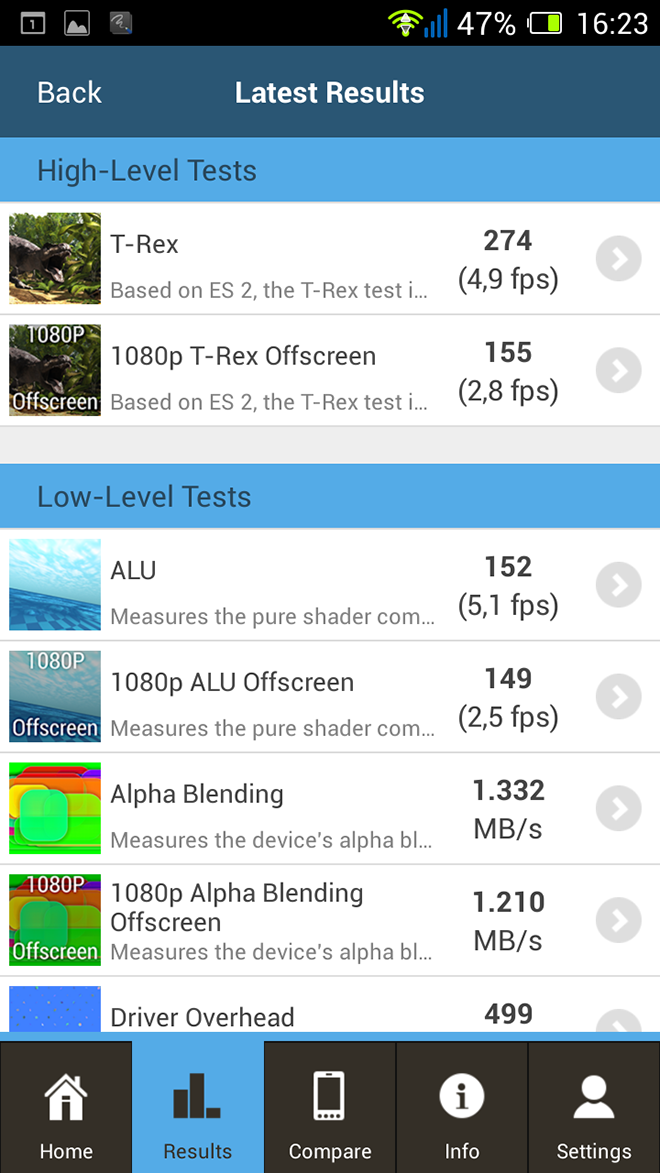Go to the Settings tab

coord(594,1108)
